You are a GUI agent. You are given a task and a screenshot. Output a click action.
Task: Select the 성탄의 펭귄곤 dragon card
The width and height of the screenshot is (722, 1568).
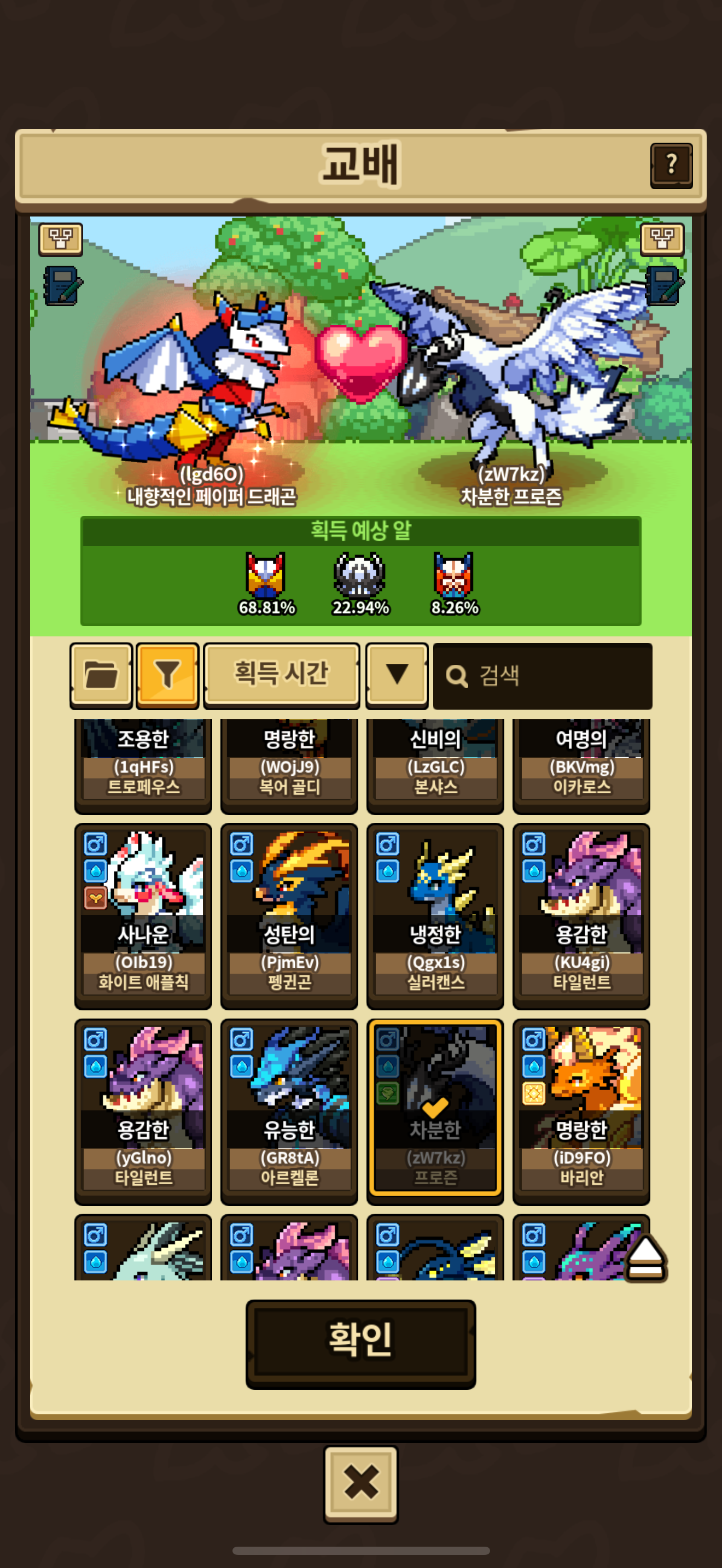(x=289, y=915)
